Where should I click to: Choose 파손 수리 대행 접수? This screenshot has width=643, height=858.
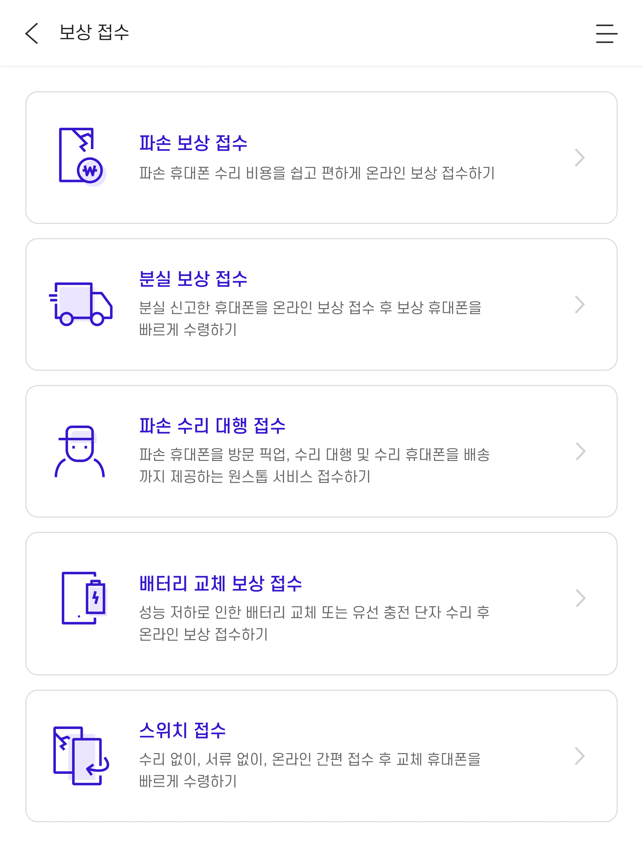tap(321, 451)
